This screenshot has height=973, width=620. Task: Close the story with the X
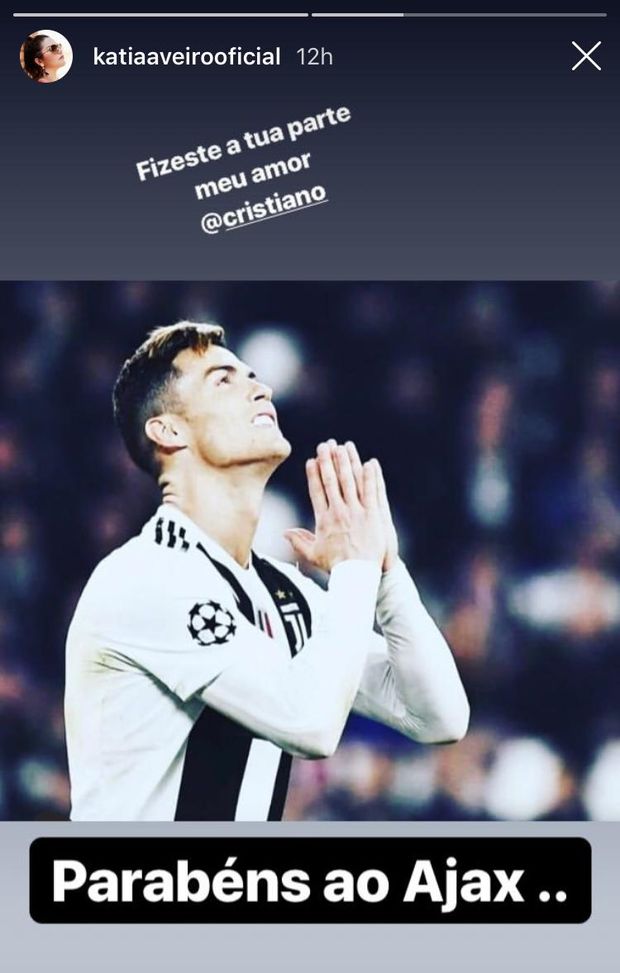(x=586, y=56)
